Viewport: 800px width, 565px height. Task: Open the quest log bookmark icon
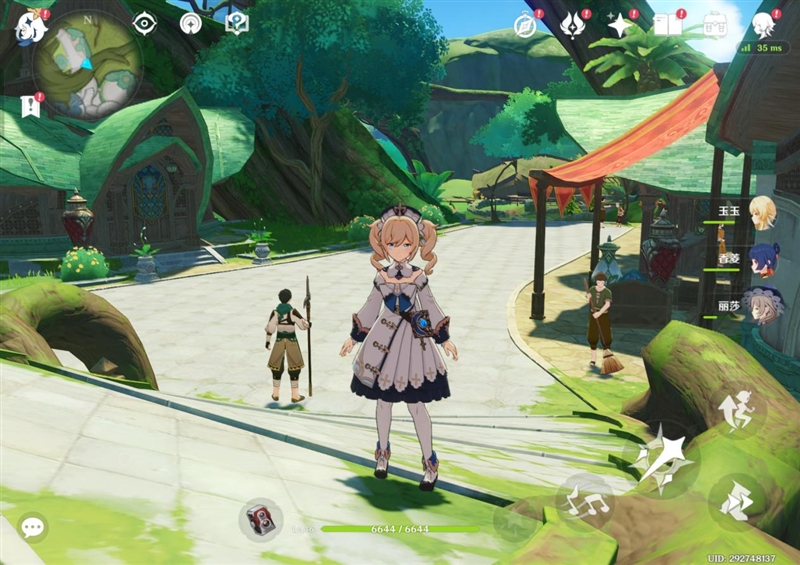(29, 104)
